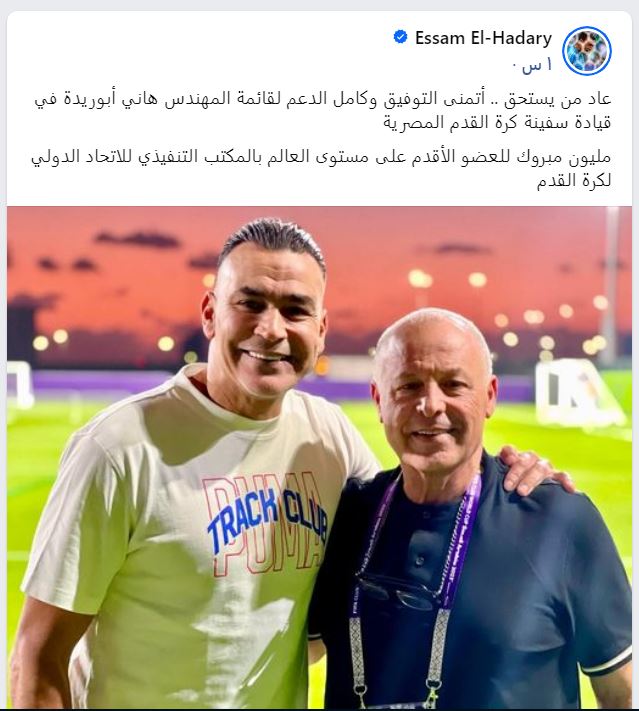Open the Essam El-Hadary profile name link
This screenshot has height=711, width=639.
pos(482,38)
